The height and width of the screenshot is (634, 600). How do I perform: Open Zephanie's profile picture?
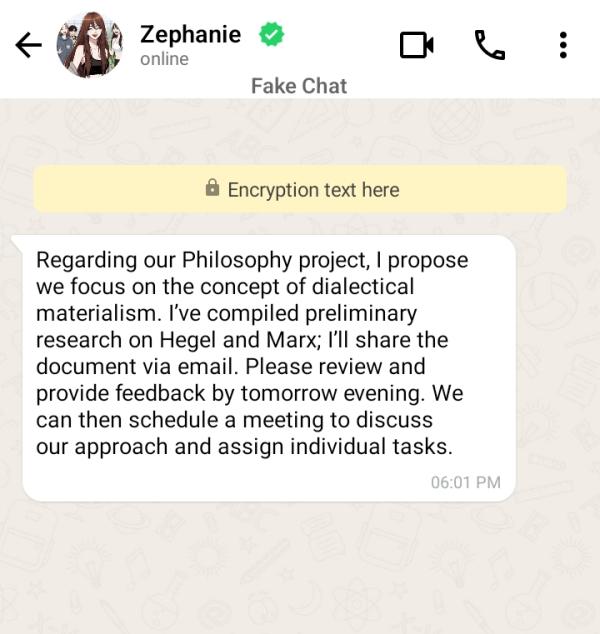91,45
